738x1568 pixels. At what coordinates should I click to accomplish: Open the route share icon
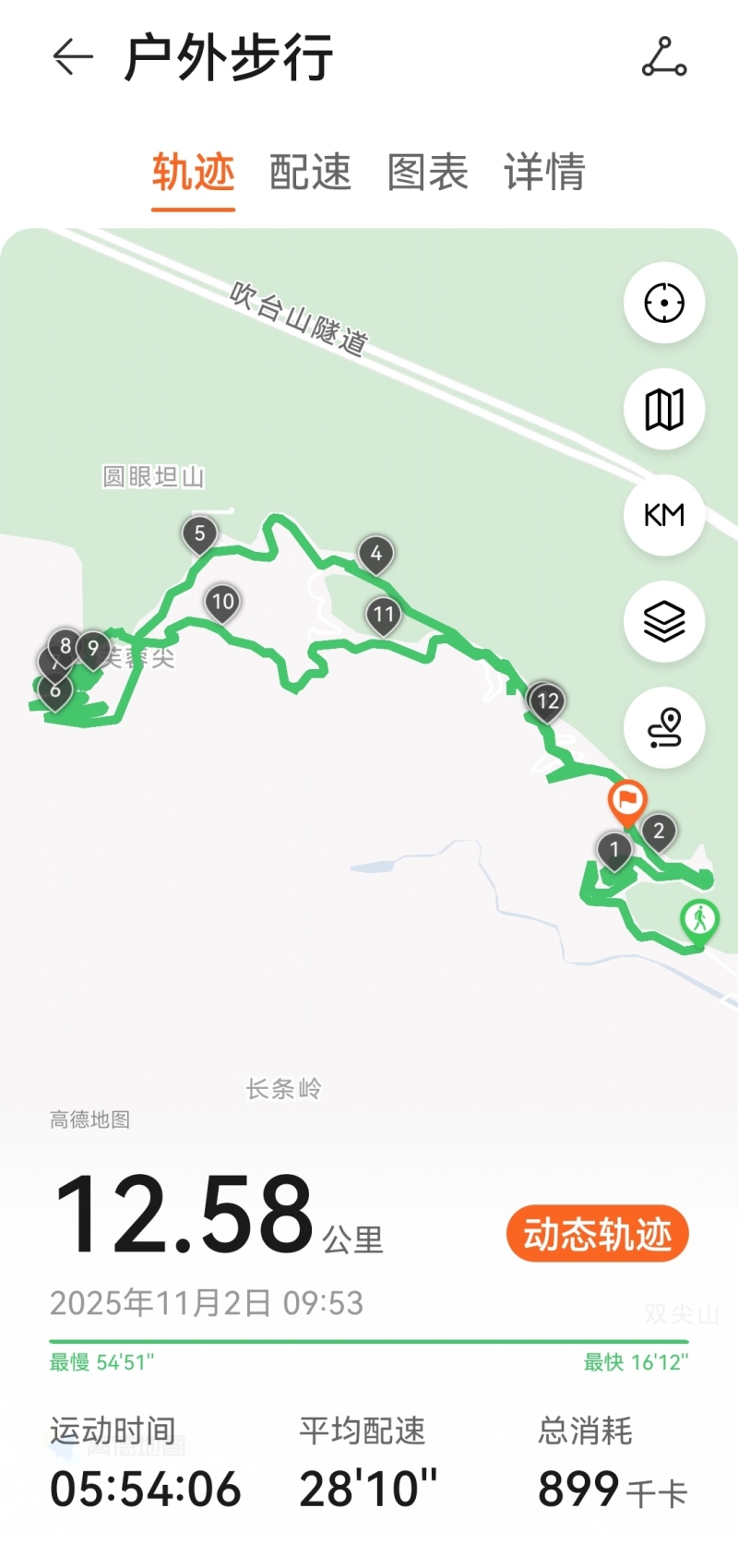(x=664, y=57)
